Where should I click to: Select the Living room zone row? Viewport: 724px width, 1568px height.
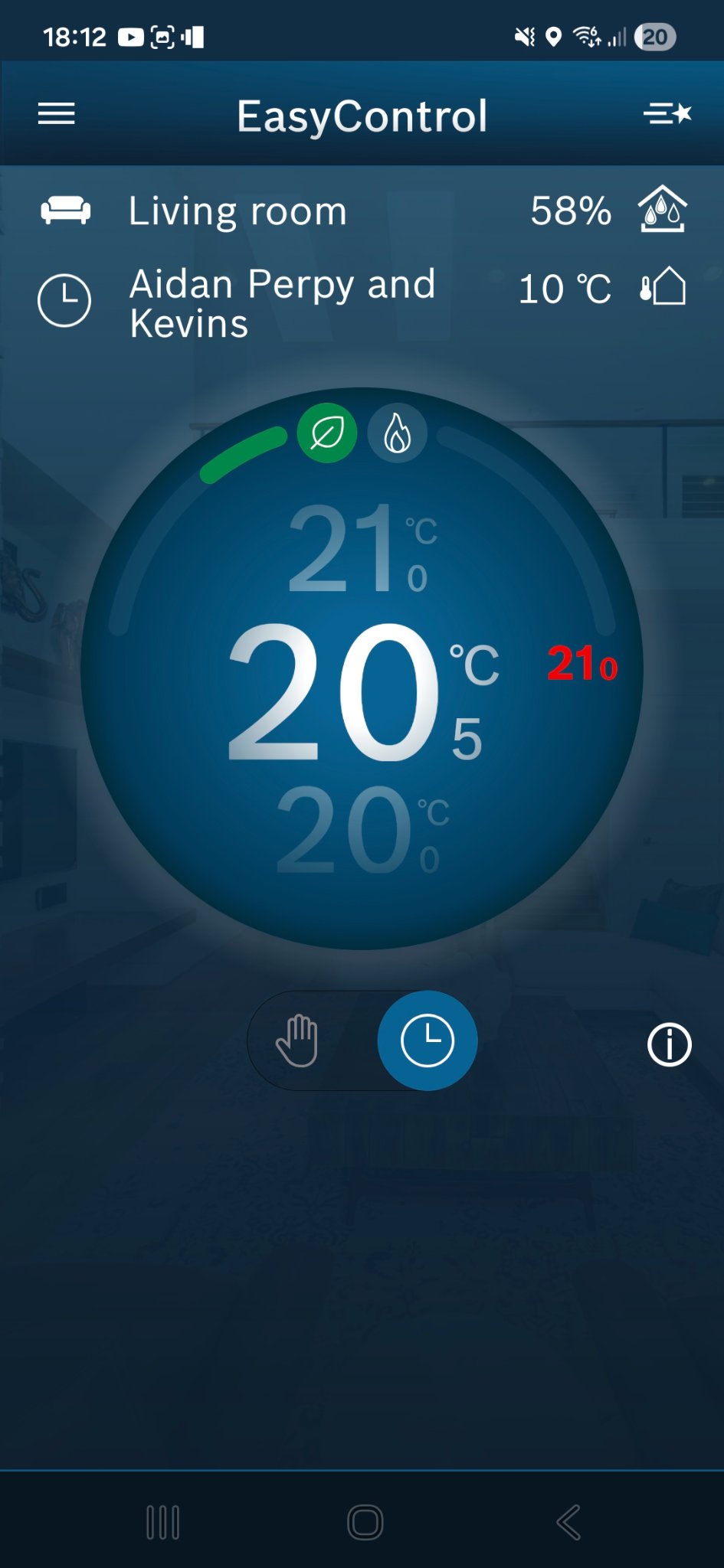click(238, 211)
